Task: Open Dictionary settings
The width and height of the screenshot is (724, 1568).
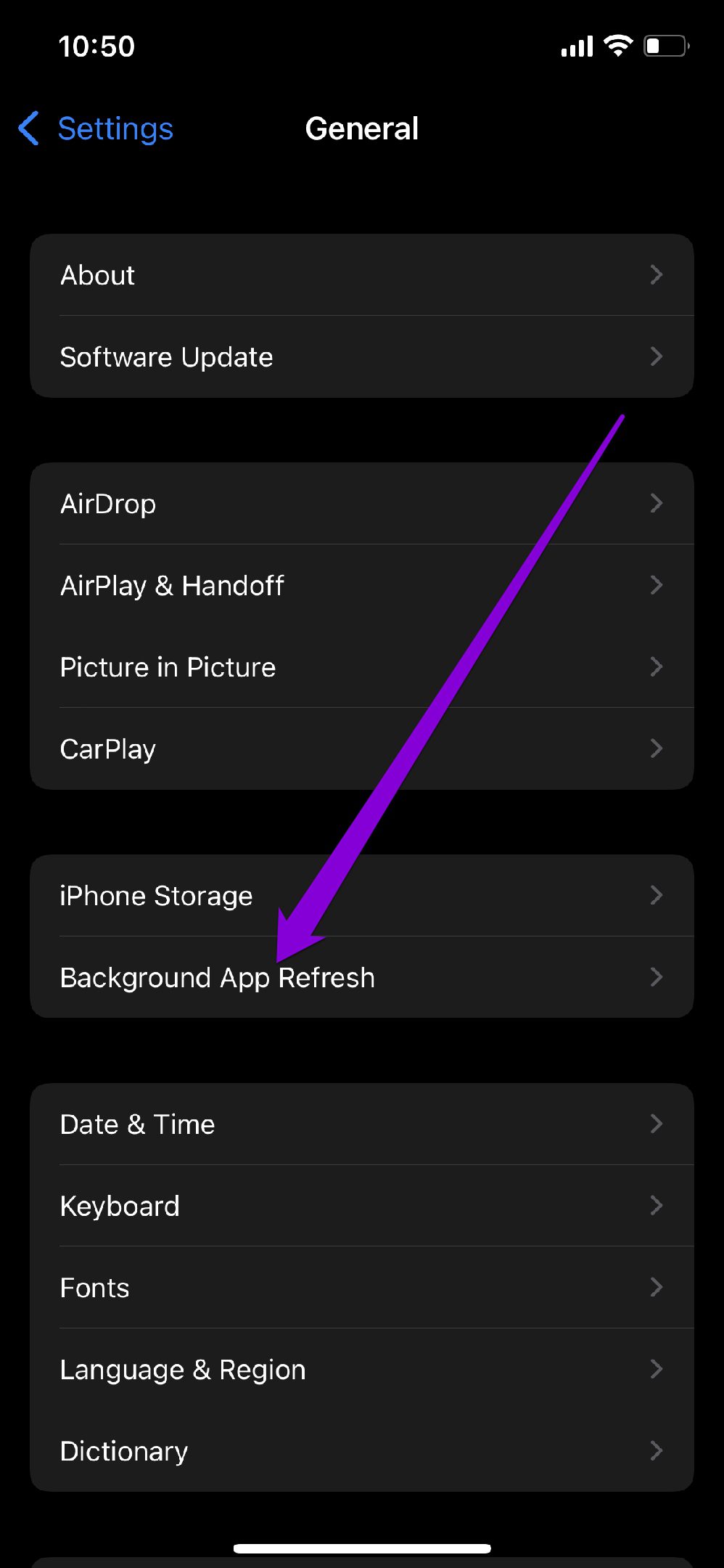Action: click(x=361, y=1451)
